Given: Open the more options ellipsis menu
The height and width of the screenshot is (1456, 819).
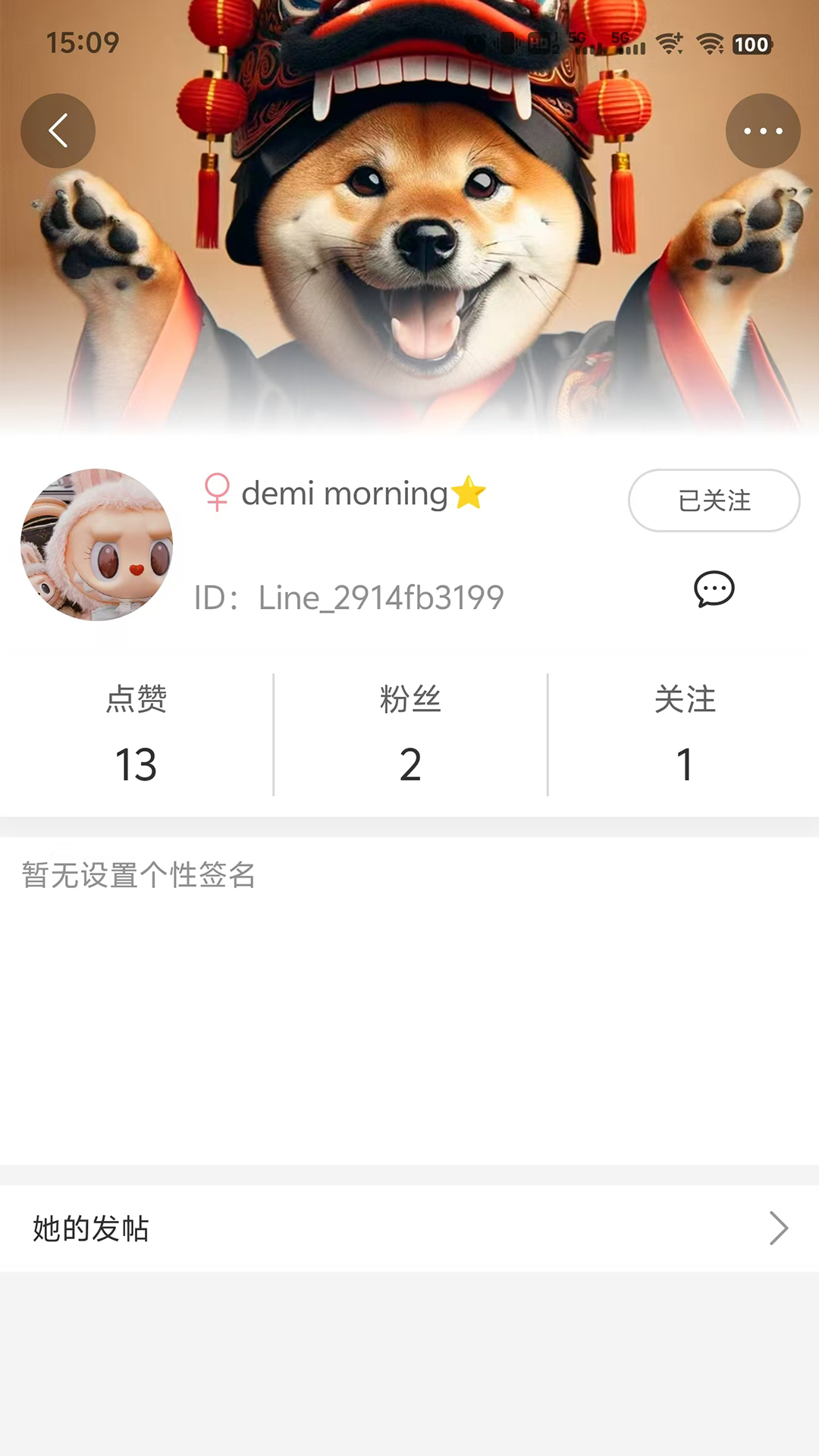Looking at the screenshot, I should [x=764, y=130].
